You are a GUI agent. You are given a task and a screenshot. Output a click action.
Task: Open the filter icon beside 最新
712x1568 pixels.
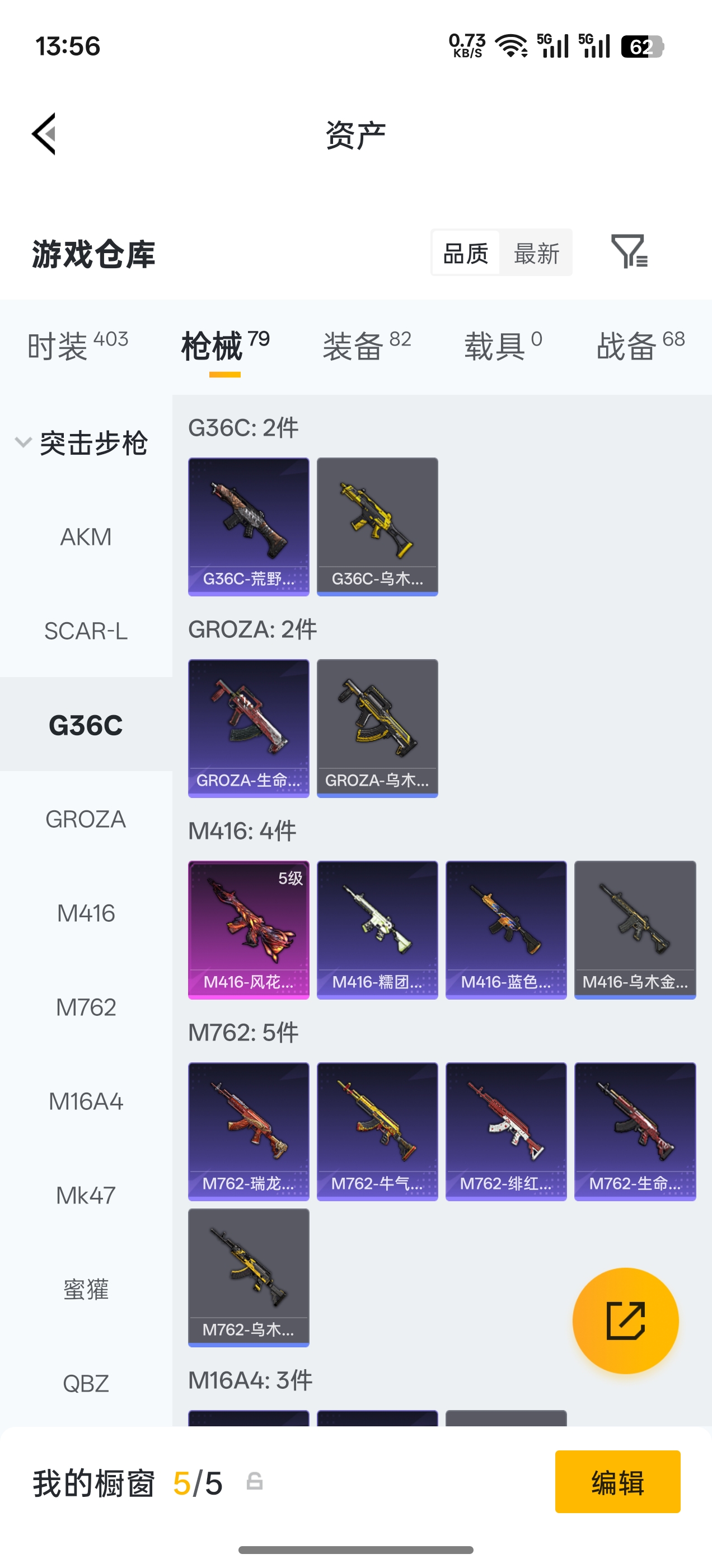click(629, 251)
